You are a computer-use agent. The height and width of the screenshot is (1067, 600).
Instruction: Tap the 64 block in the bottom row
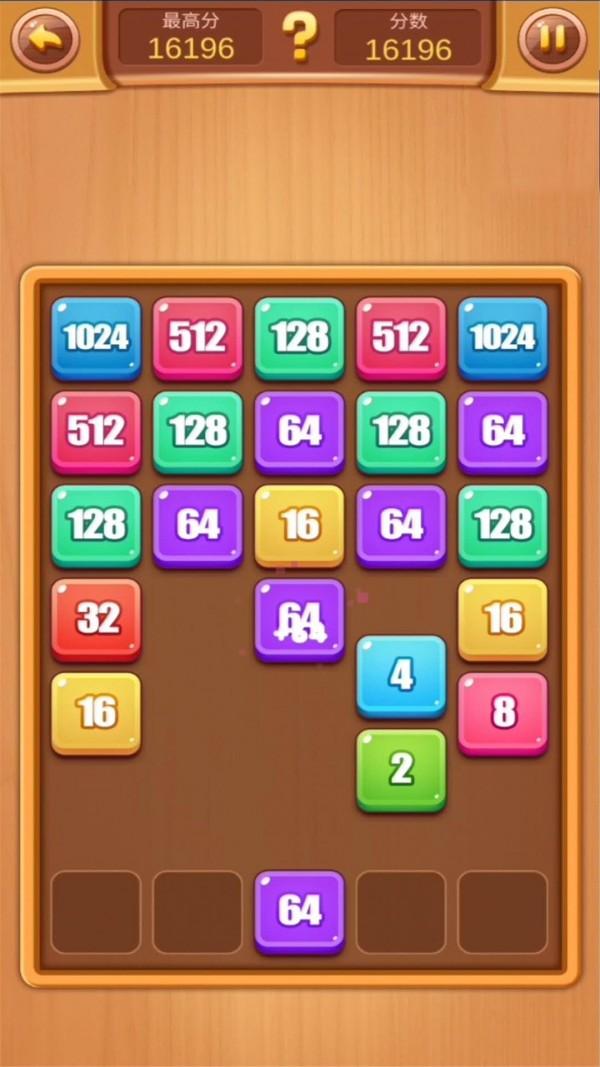pyautogui.click(x=299, y=911)
